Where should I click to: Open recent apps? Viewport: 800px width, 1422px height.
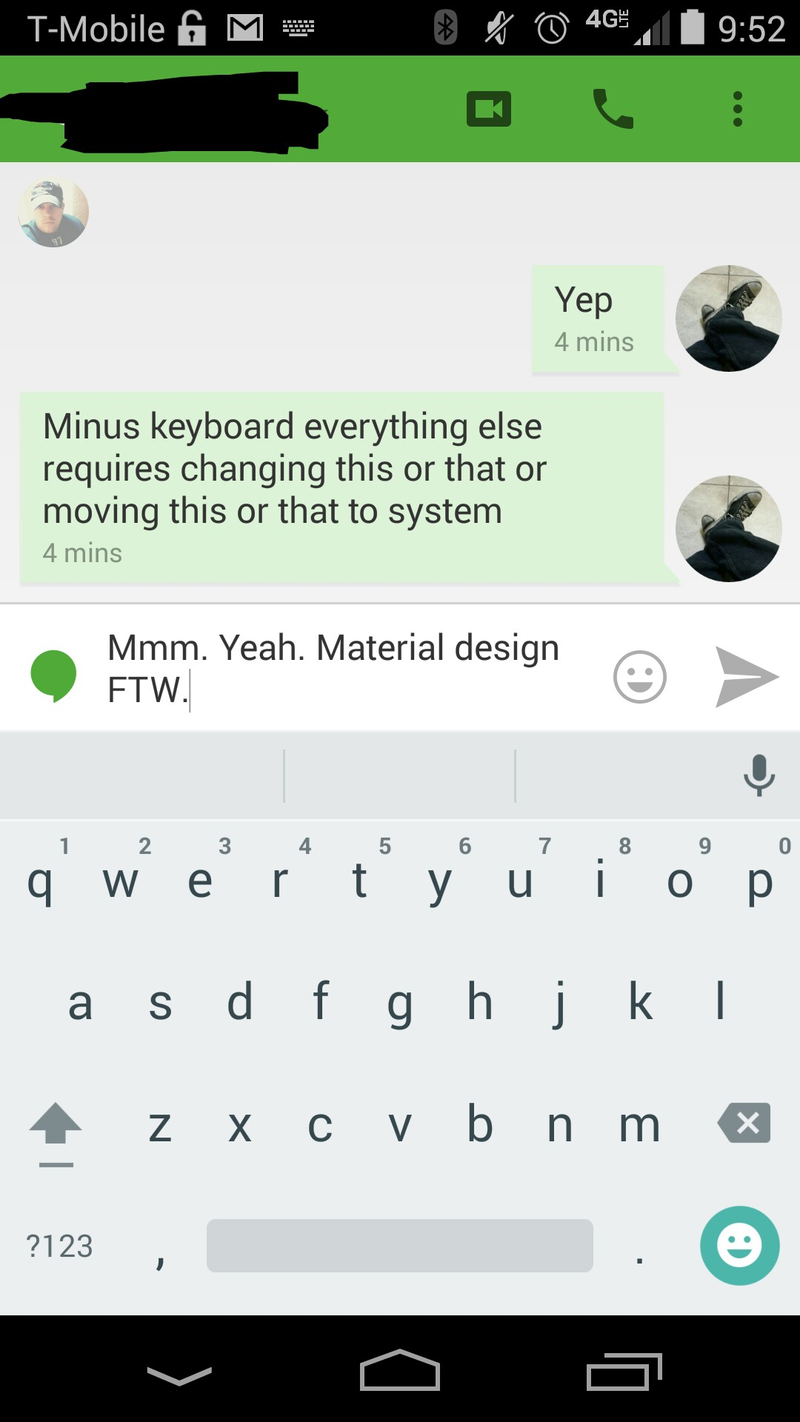tap(623, 1371)
